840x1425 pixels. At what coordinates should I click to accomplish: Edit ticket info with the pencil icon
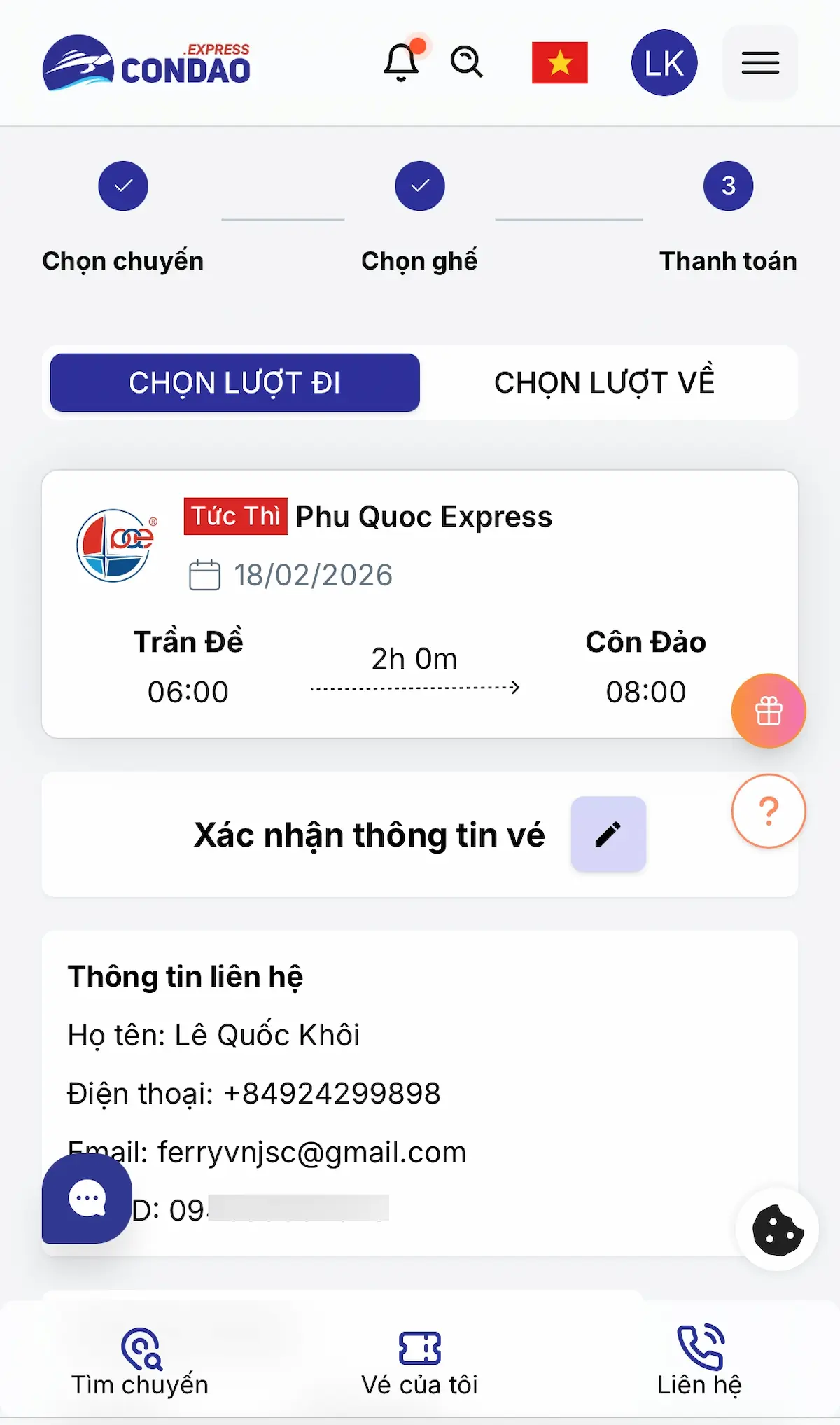pyautogui.click(x=608, y=834)
